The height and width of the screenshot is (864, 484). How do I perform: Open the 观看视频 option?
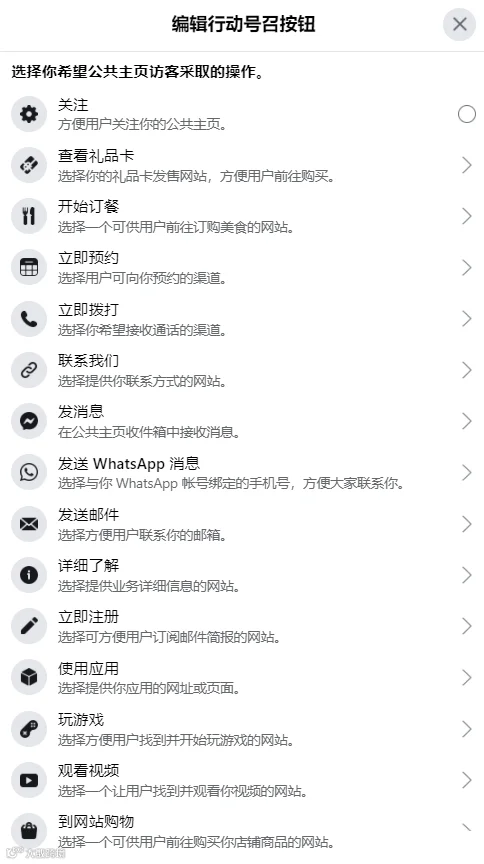(242, 780)
